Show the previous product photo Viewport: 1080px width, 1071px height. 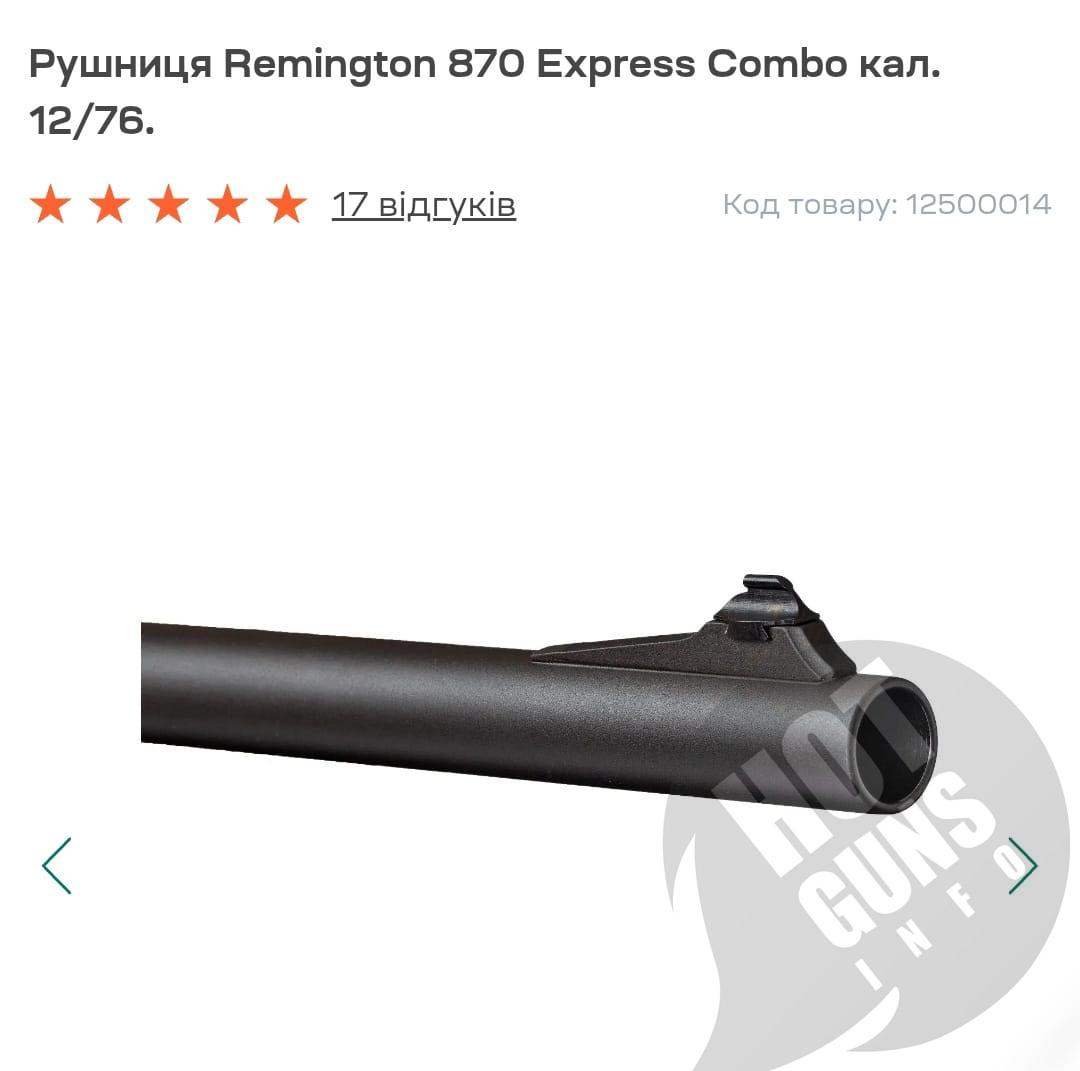[x=57, y=865]
